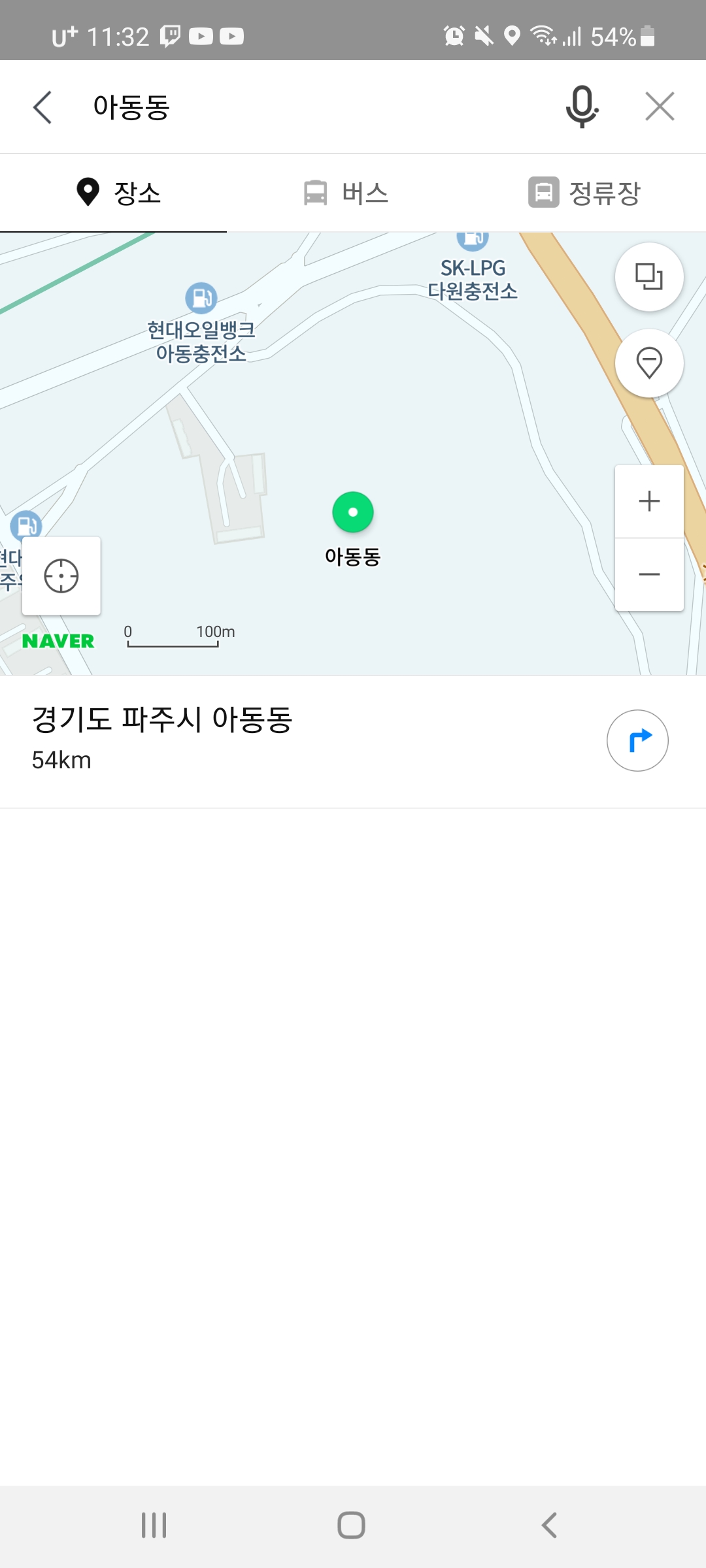Switch to the 버스 tab
Image resolution: width=706 pixels, height=1568 pixels.
coord(346,193)
